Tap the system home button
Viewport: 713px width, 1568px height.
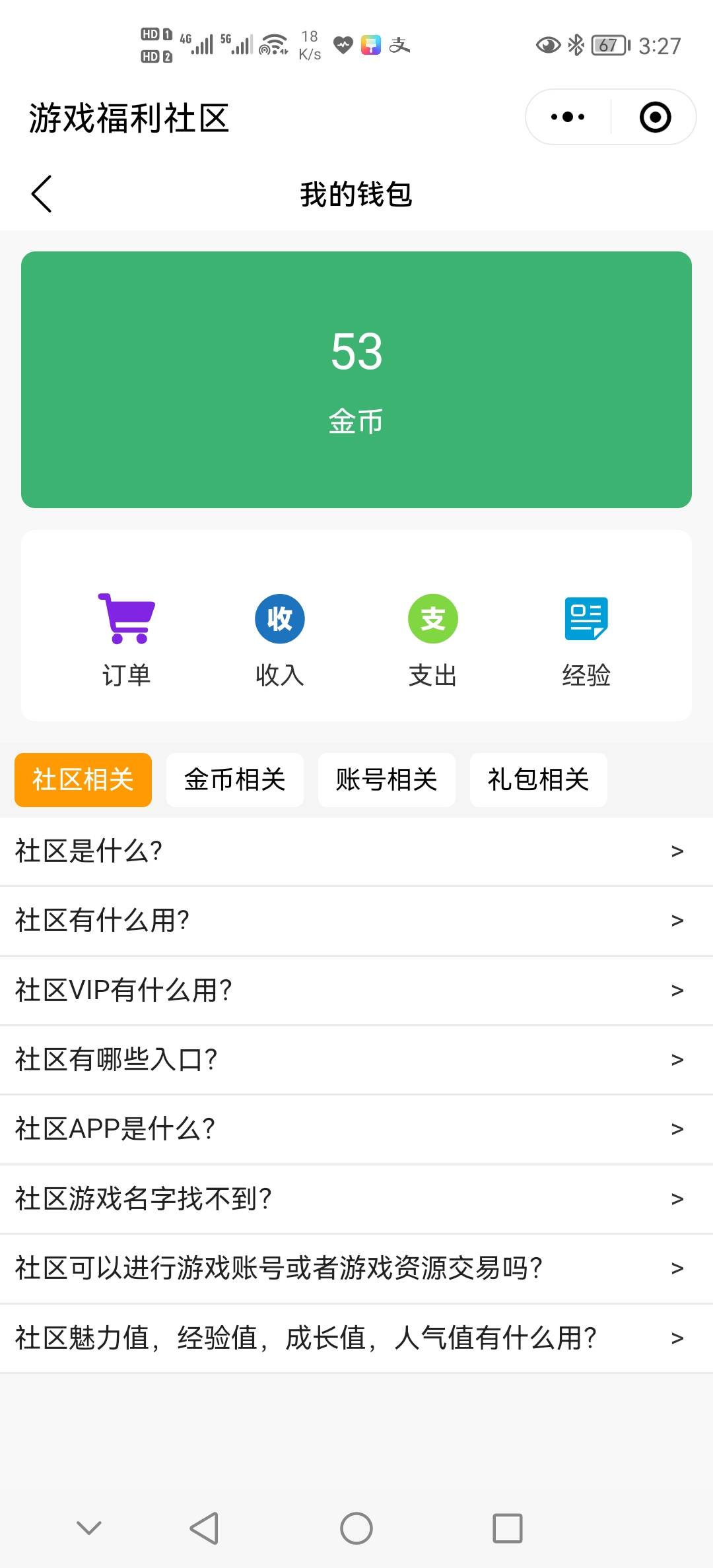coord(356,1528)
